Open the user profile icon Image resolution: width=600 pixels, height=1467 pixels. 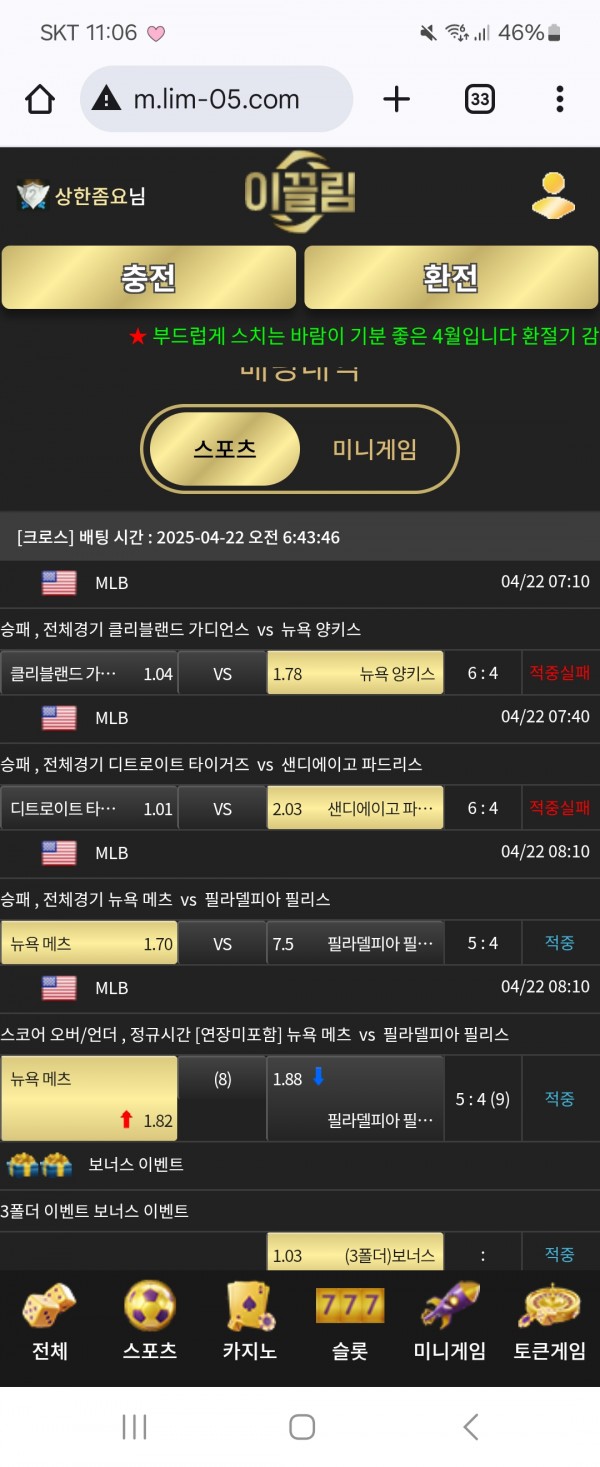click(x=553, y=195)
